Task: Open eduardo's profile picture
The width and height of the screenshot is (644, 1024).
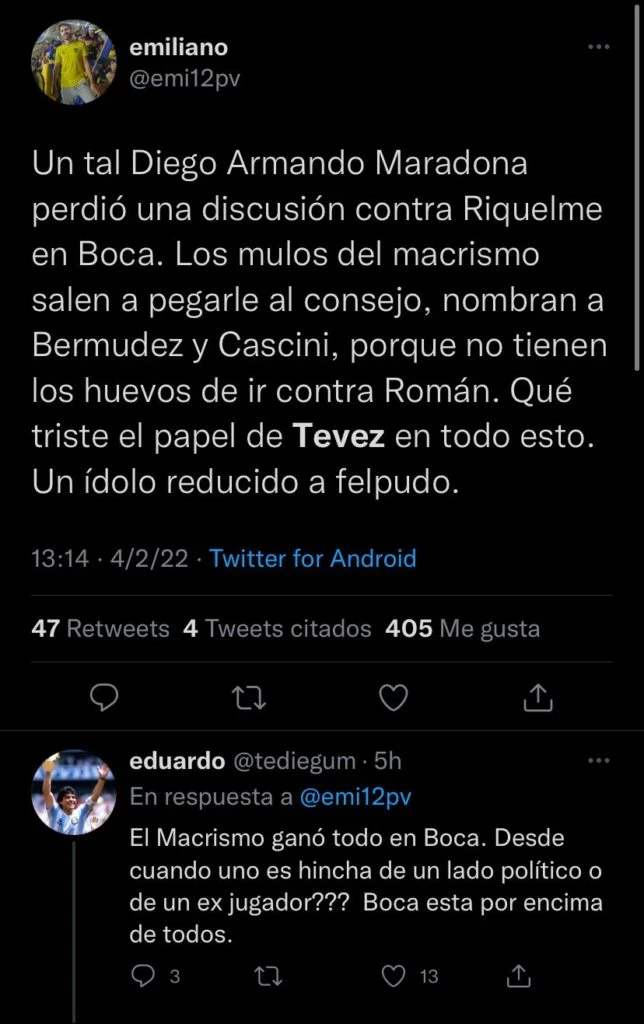Action: click(74, 792)
